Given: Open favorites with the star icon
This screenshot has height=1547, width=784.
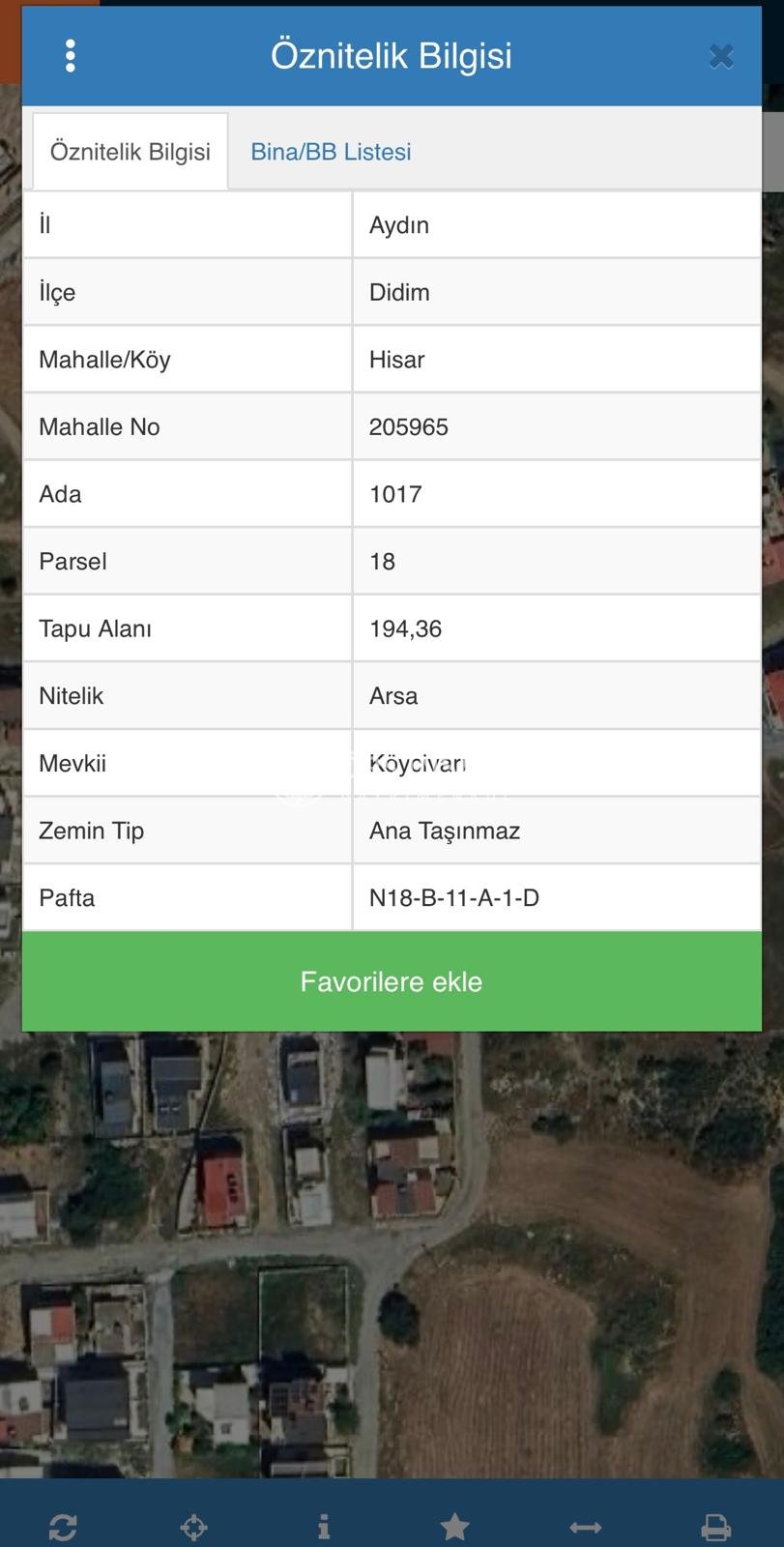Looking at the screenshot, I should 454,1527.
